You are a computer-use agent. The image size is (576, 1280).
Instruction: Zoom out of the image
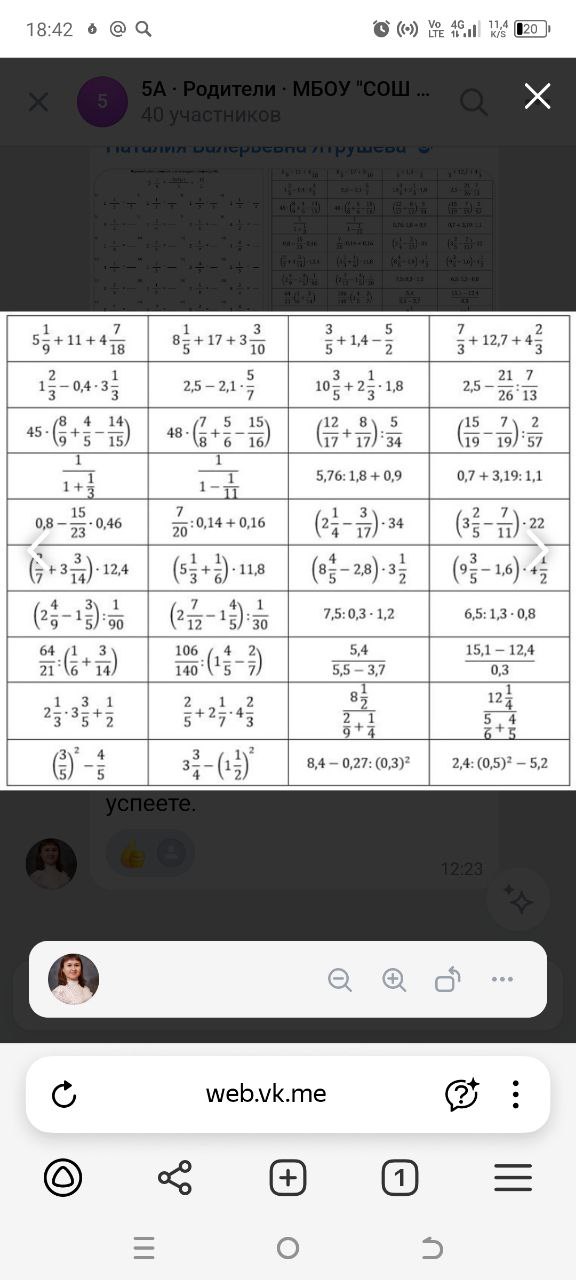pos(340,980)
